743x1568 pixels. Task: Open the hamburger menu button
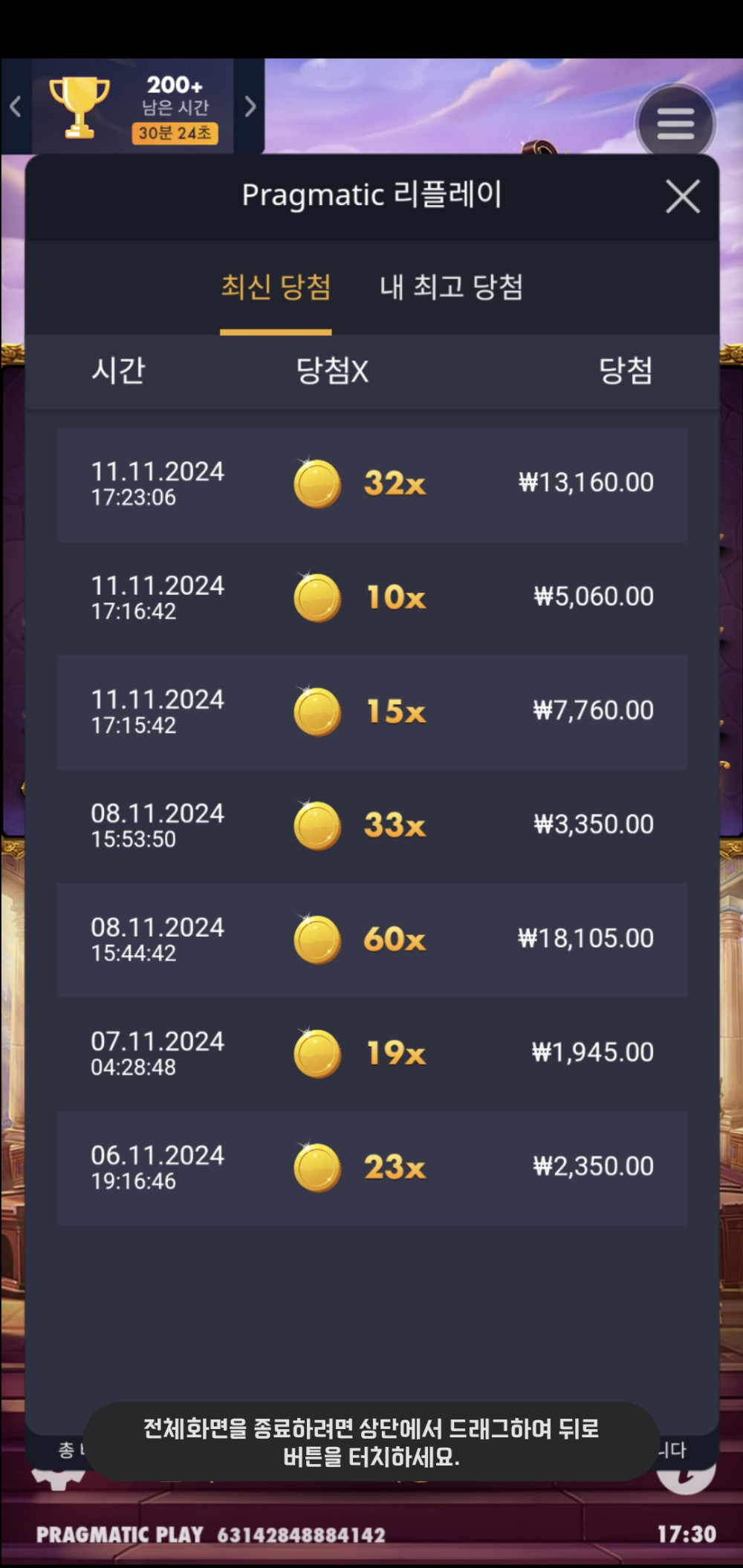coord(675,123)
